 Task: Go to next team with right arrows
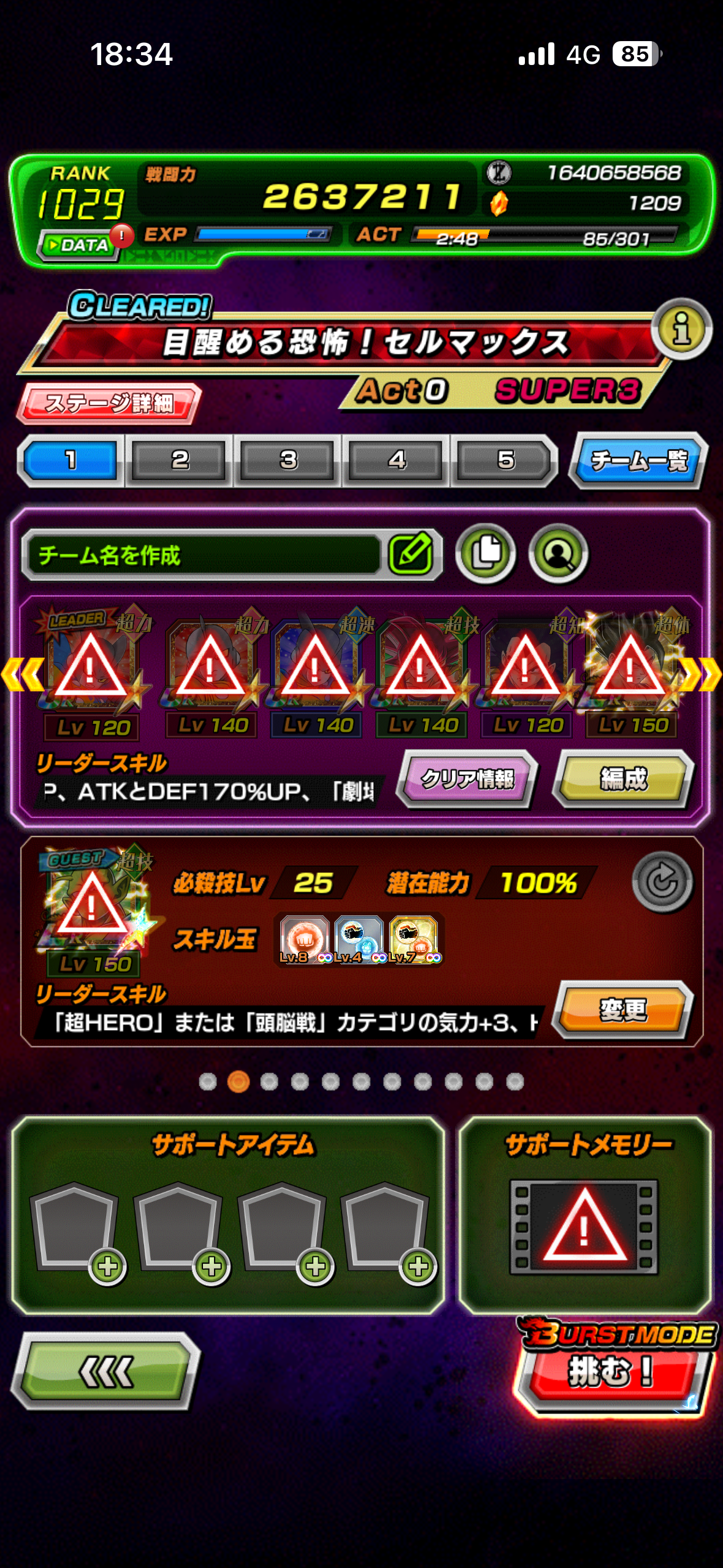pyautogui.click(x=702, y=675)
